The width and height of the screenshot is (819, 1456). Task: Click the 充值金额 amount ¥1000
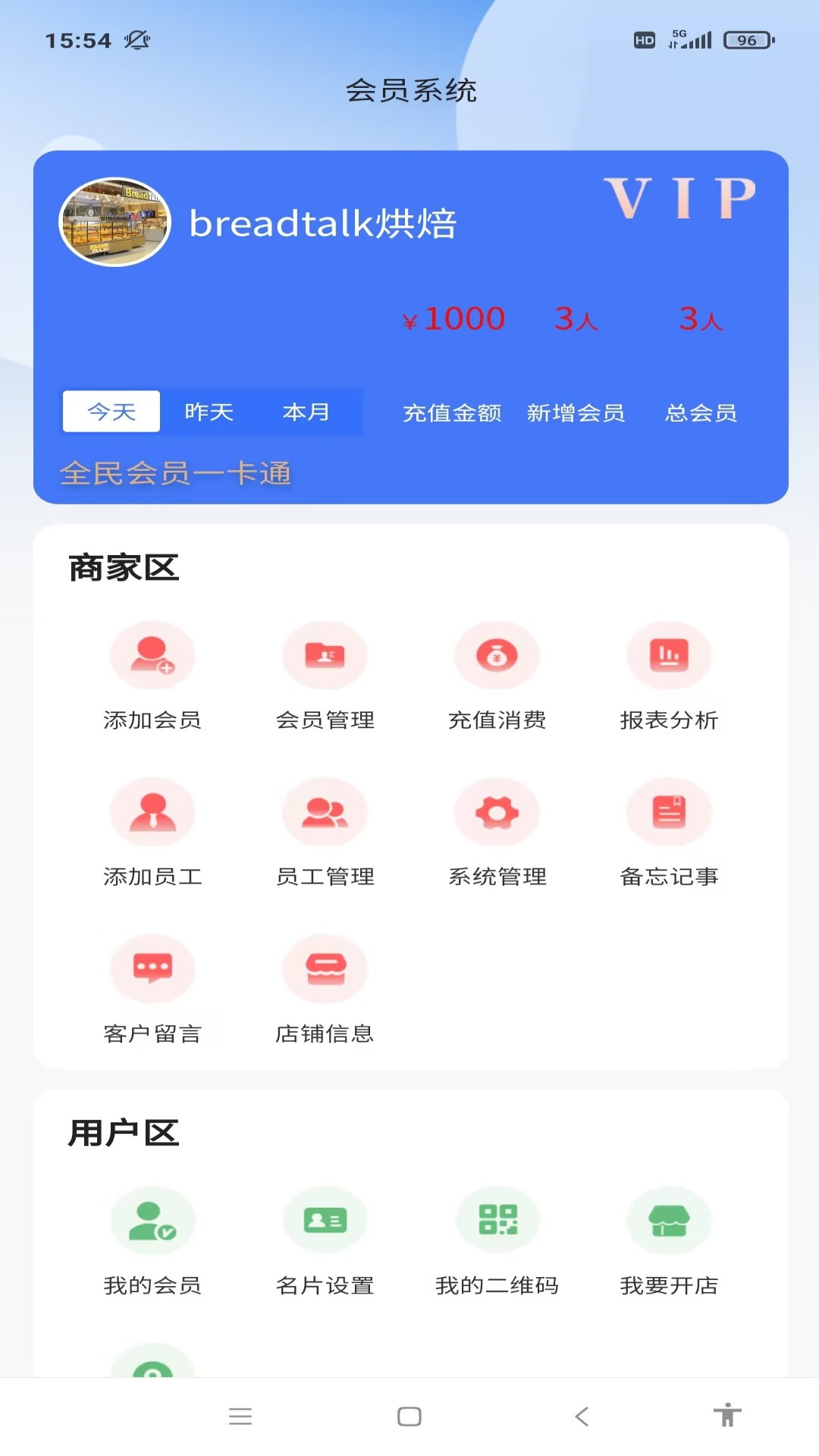point(453,318)
